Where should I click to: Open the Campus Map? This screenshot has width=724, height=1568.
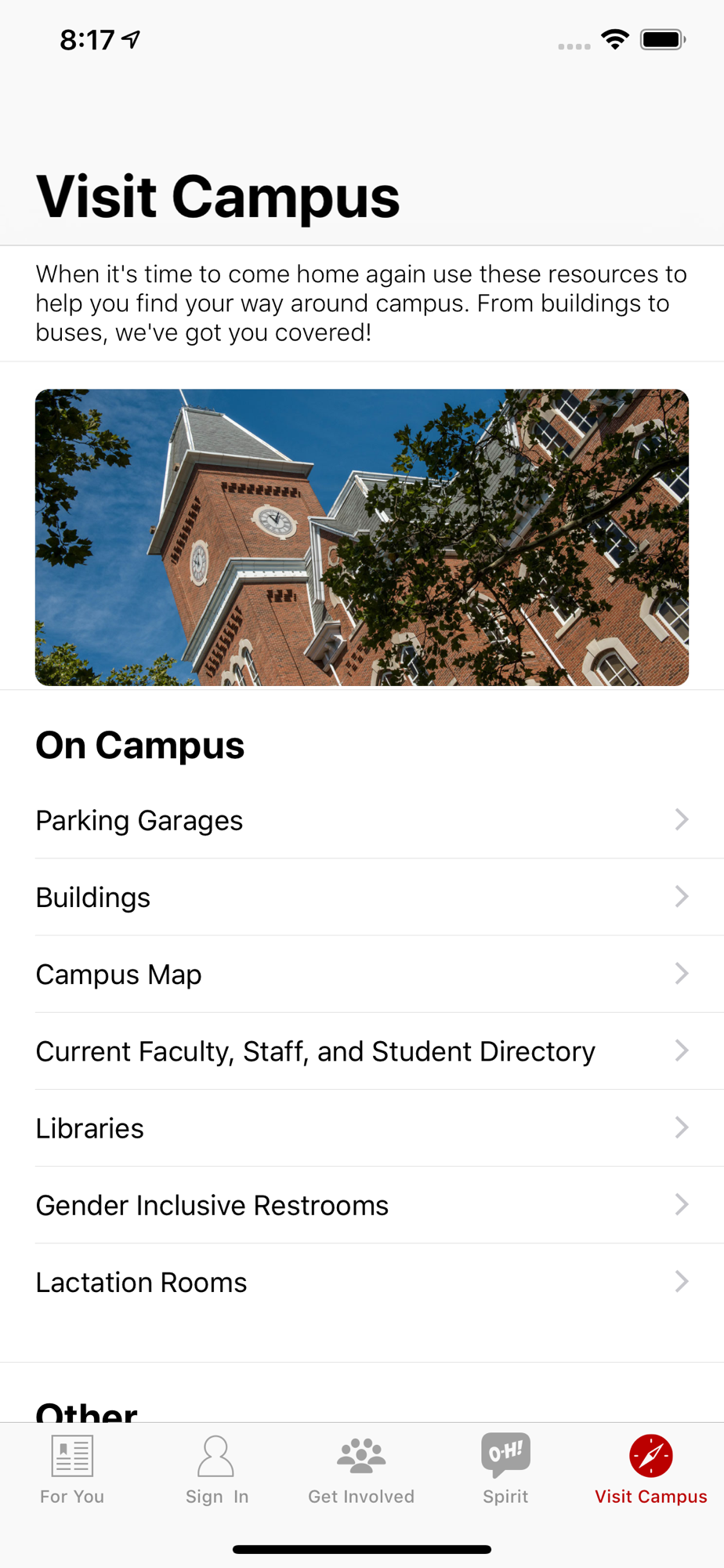coord(362,974)
